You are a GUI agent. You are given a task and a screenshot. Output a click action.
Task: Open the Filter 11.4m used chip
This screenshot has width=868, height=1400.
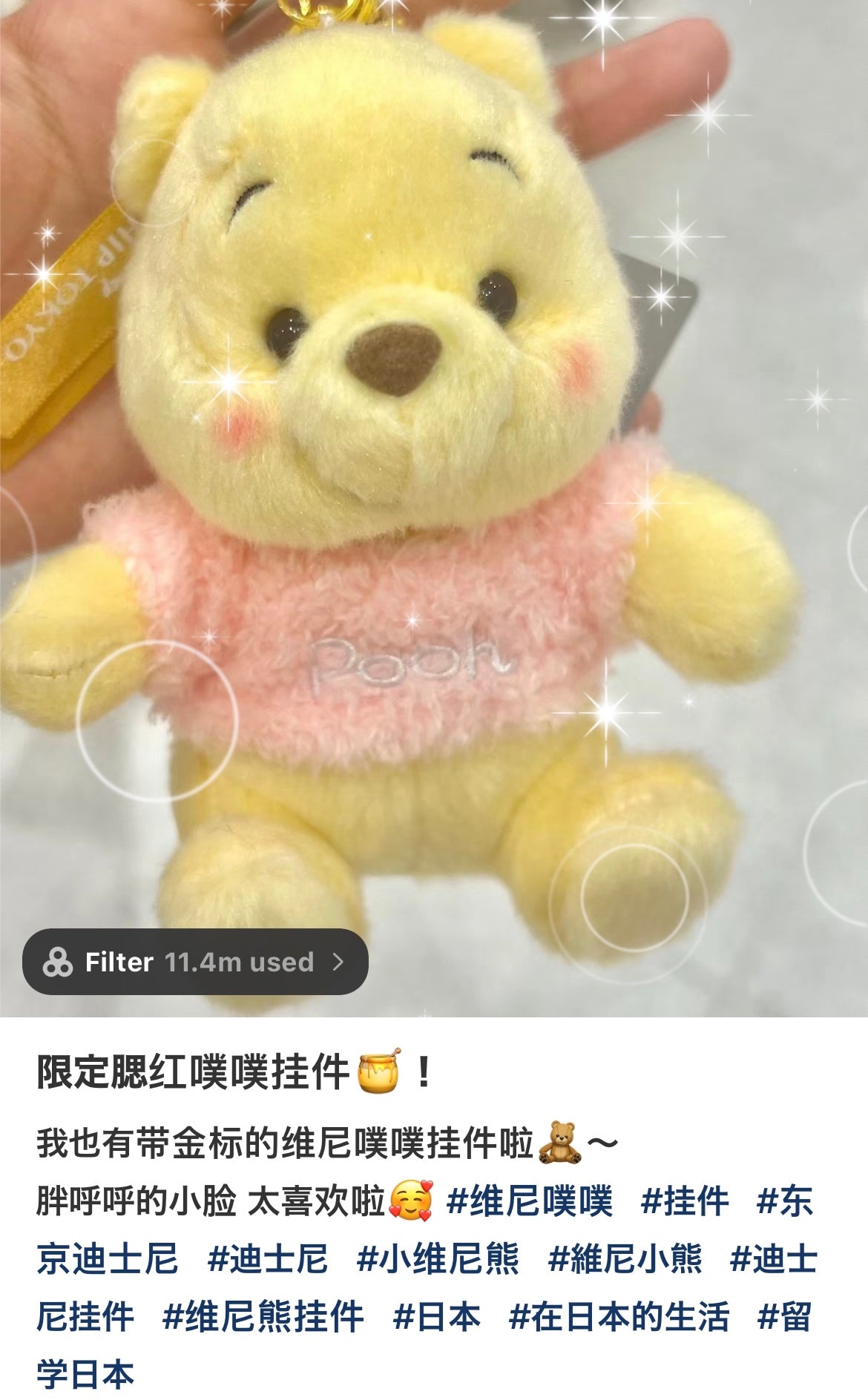tap(195, 962)
